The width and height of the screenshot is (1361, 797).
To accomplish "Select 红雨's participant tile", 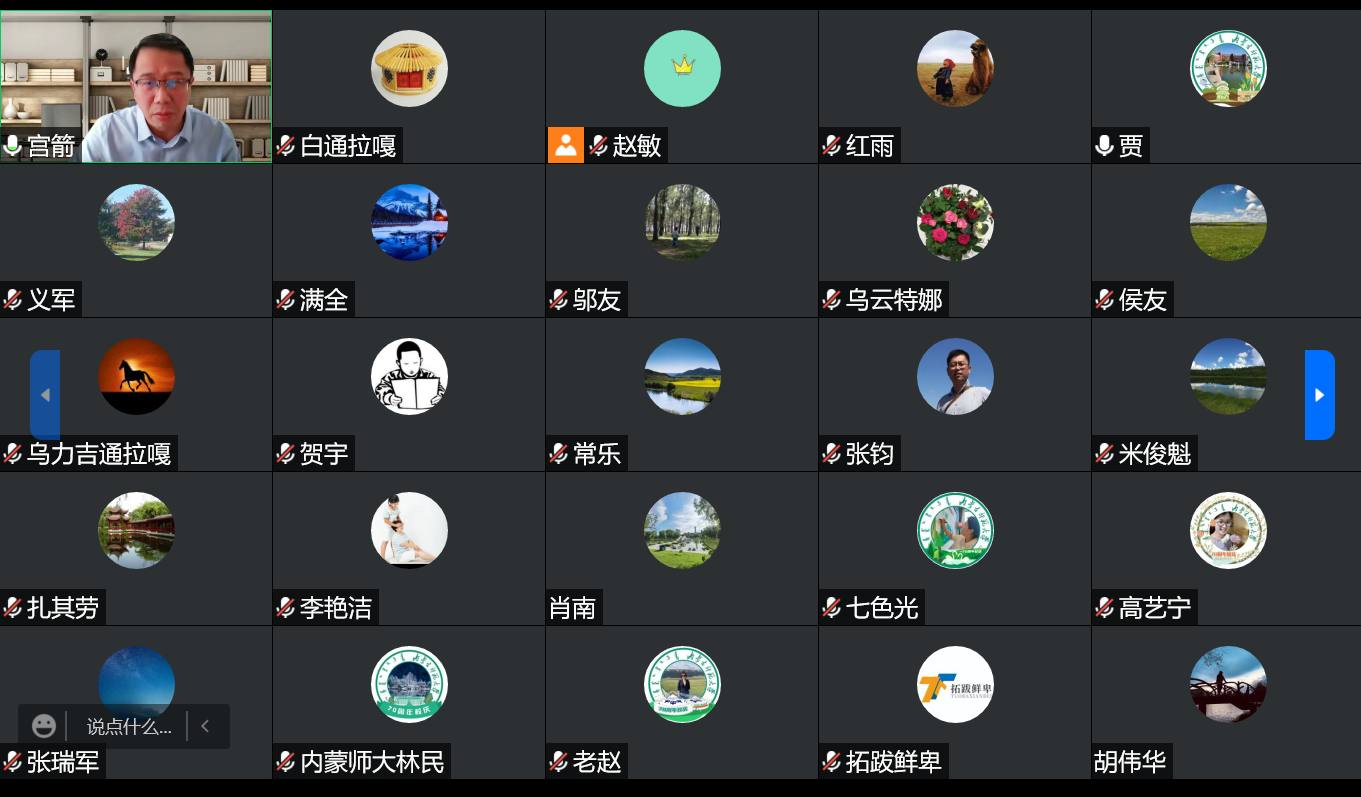I will tap(955, 86).
